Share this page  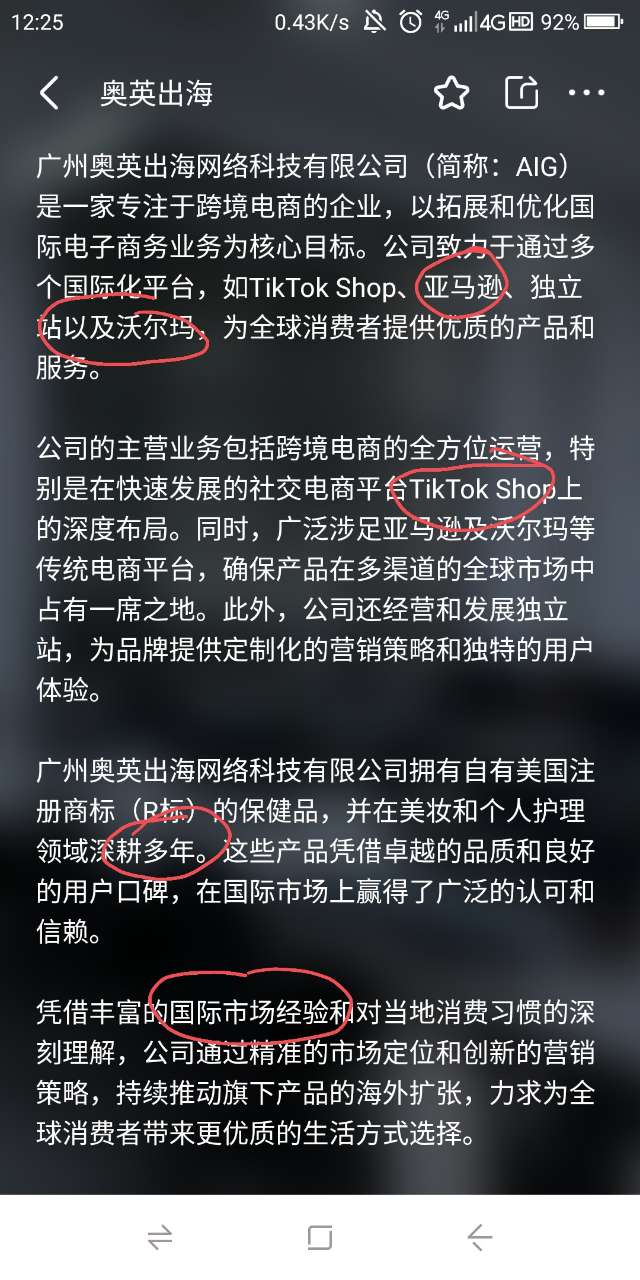point(521,93)
